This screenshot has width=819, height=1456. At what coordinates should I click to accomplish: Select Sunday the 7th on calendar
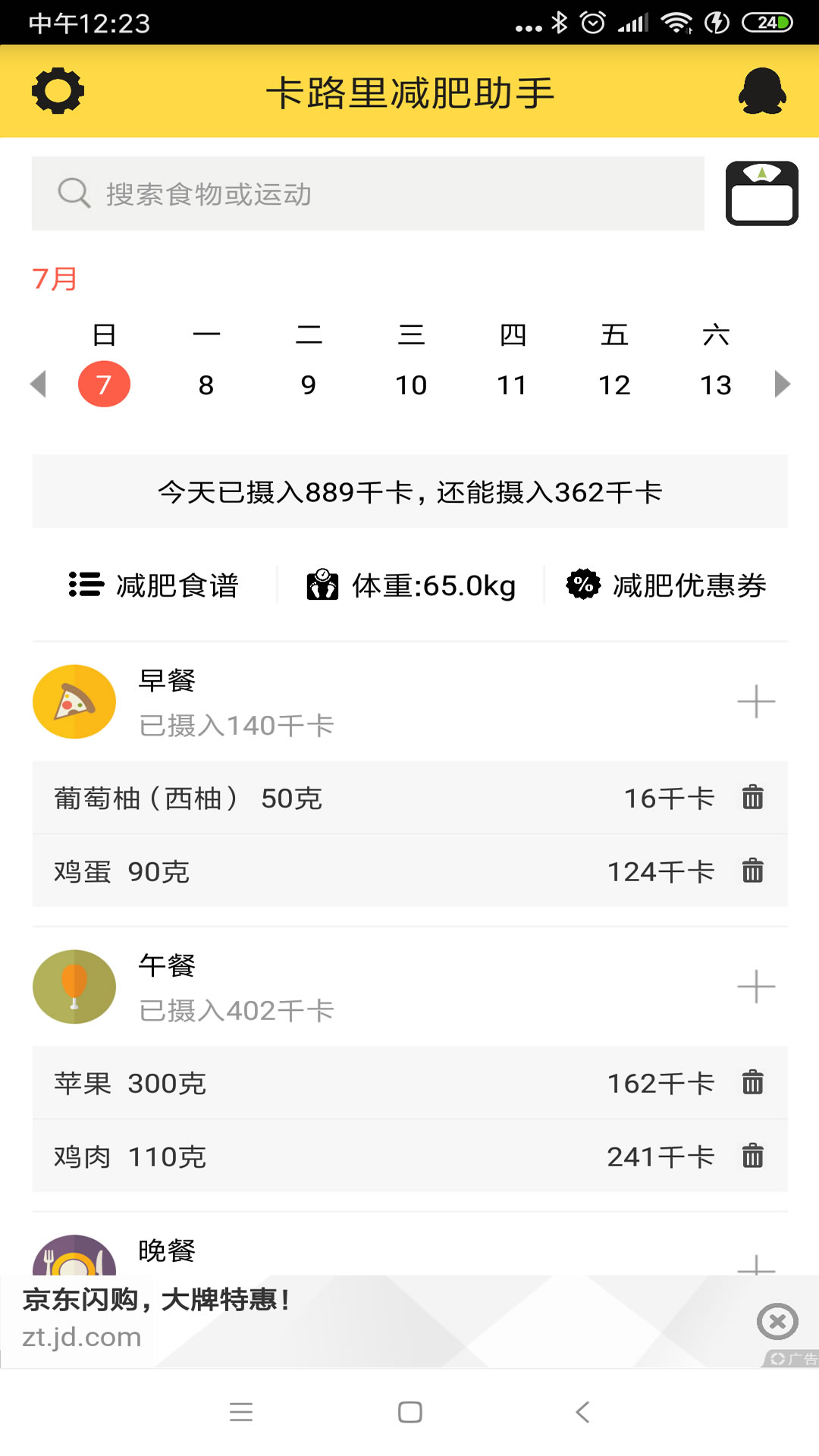[105, 384]
